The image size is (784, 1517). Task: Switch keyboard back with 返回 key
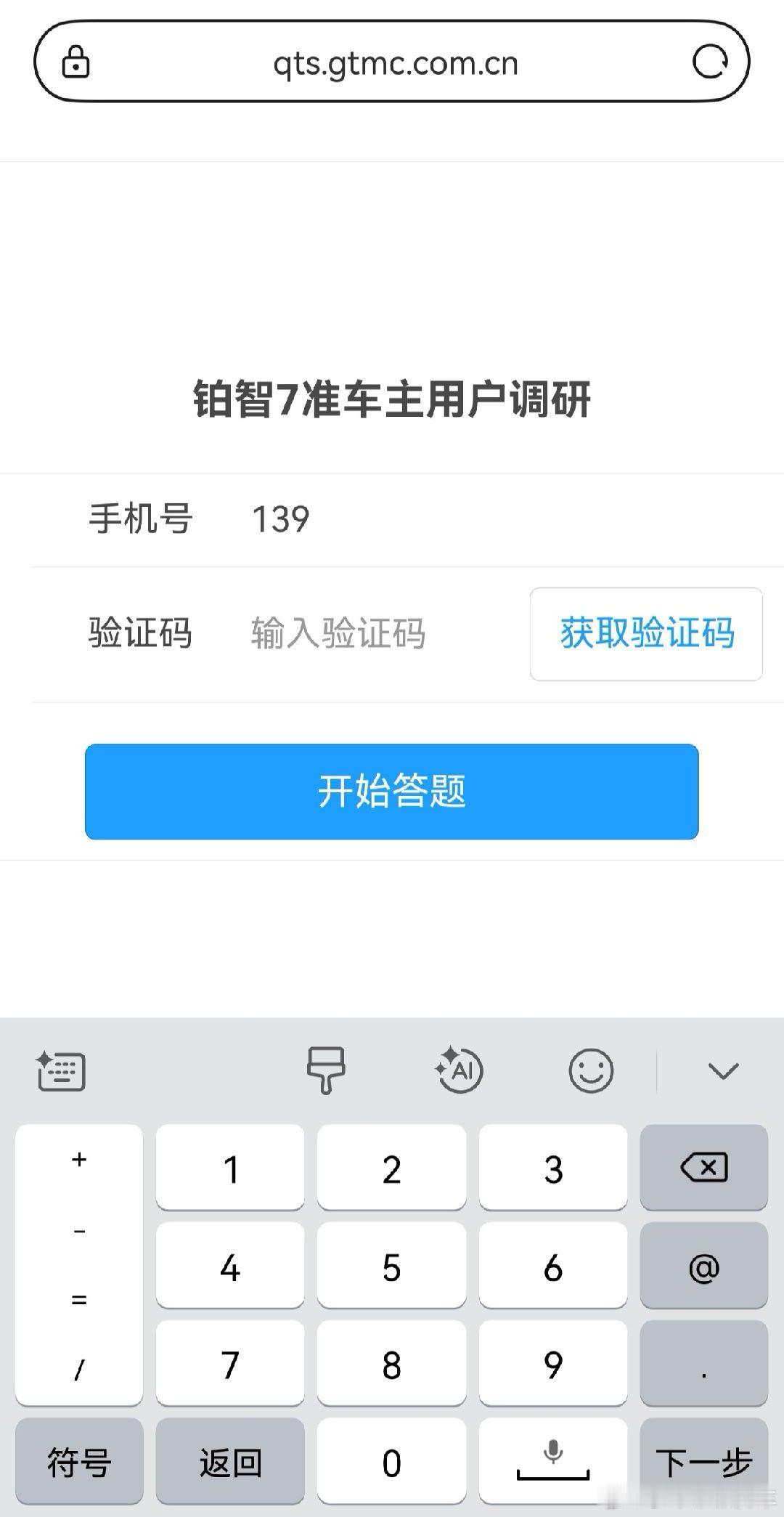coord(230,1462)
